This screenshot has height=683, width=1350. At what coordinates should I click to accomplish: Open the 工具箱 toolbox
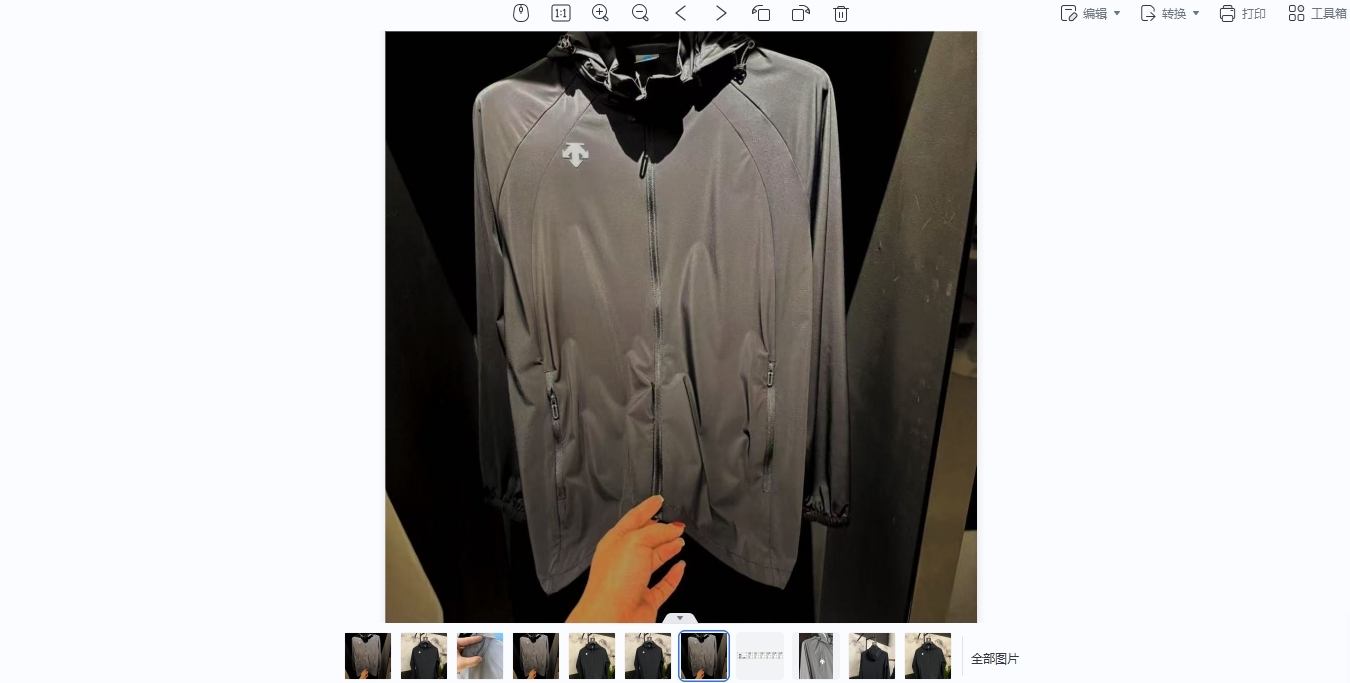tap(1318, 13)
